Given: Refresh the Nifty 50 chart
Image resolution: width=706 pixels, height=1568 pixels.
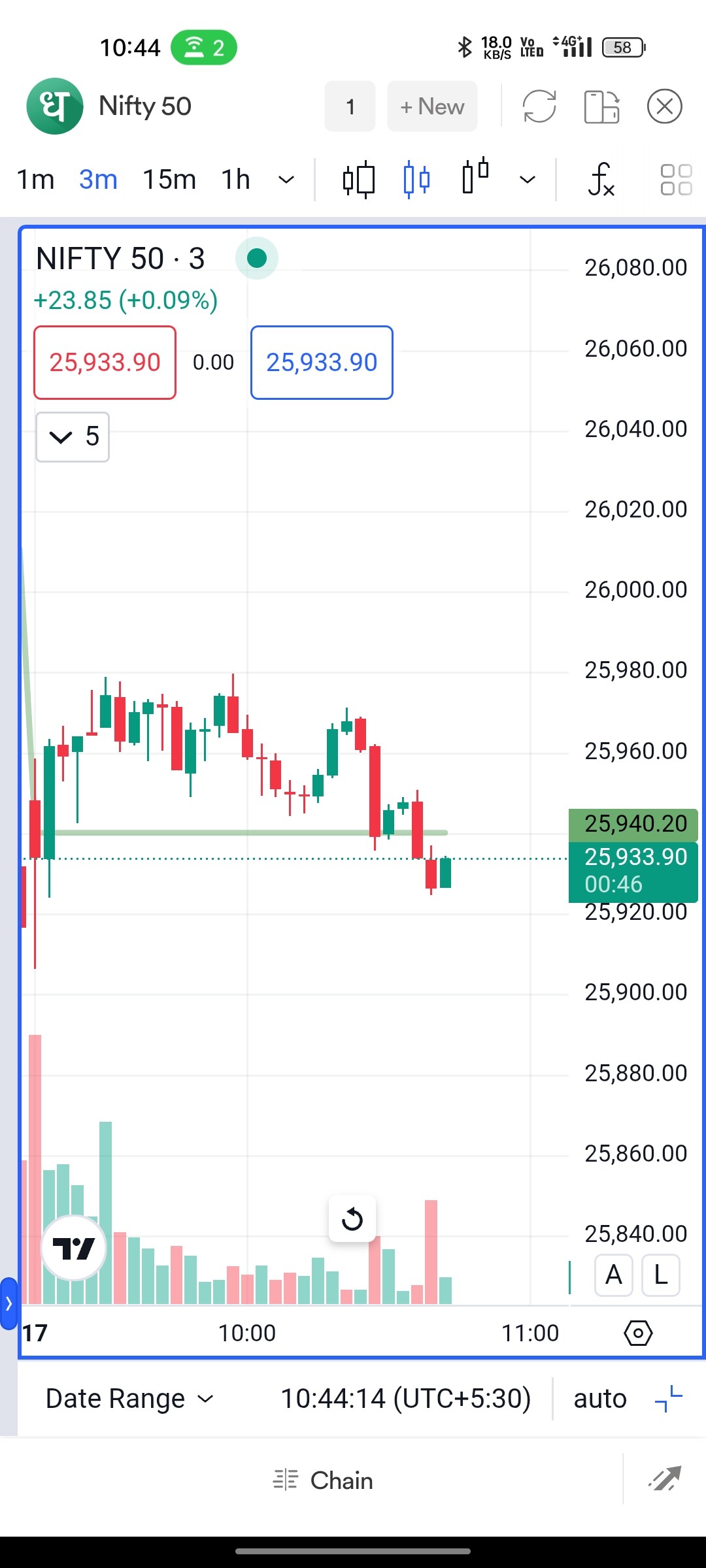Looking at the screenshot, I should click(x=539, y=106).
